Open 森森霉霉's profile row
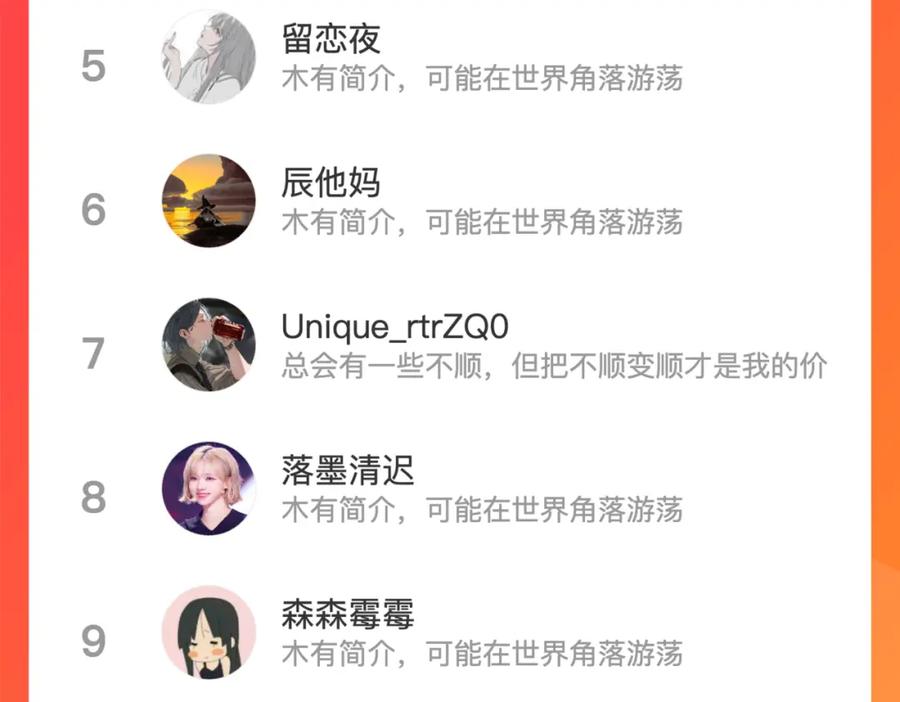The image size is (900, 702). [450, 631]
